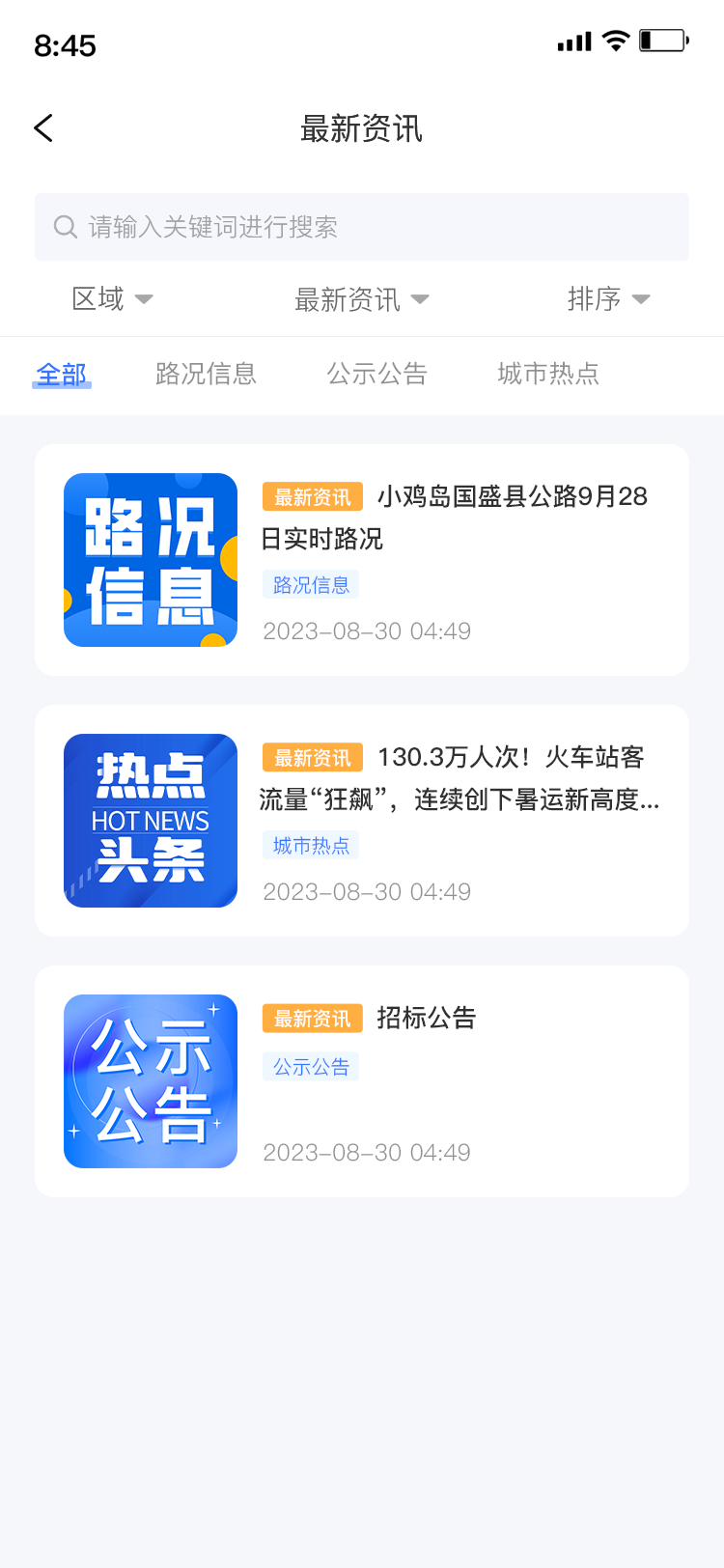The height and width of the screenshot is (1568, 724).
Task: Tap the back arrow to return
Action: pyautogui.click(x=42, y=127)
